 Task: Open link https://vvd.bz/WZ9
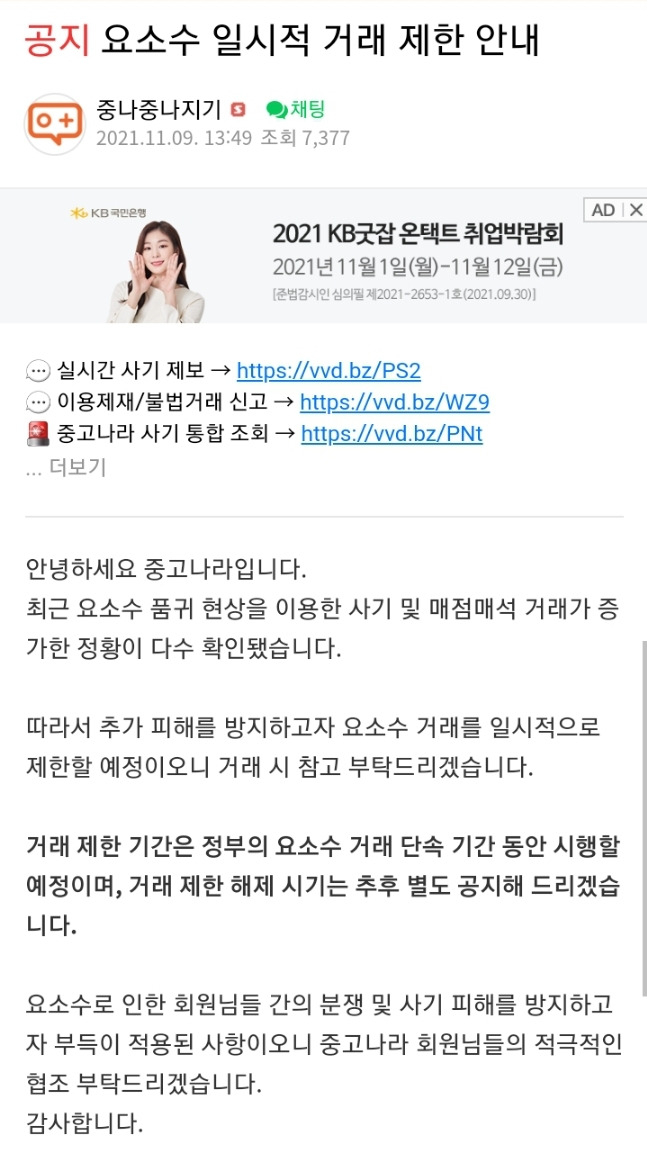[x=394, y=403]
